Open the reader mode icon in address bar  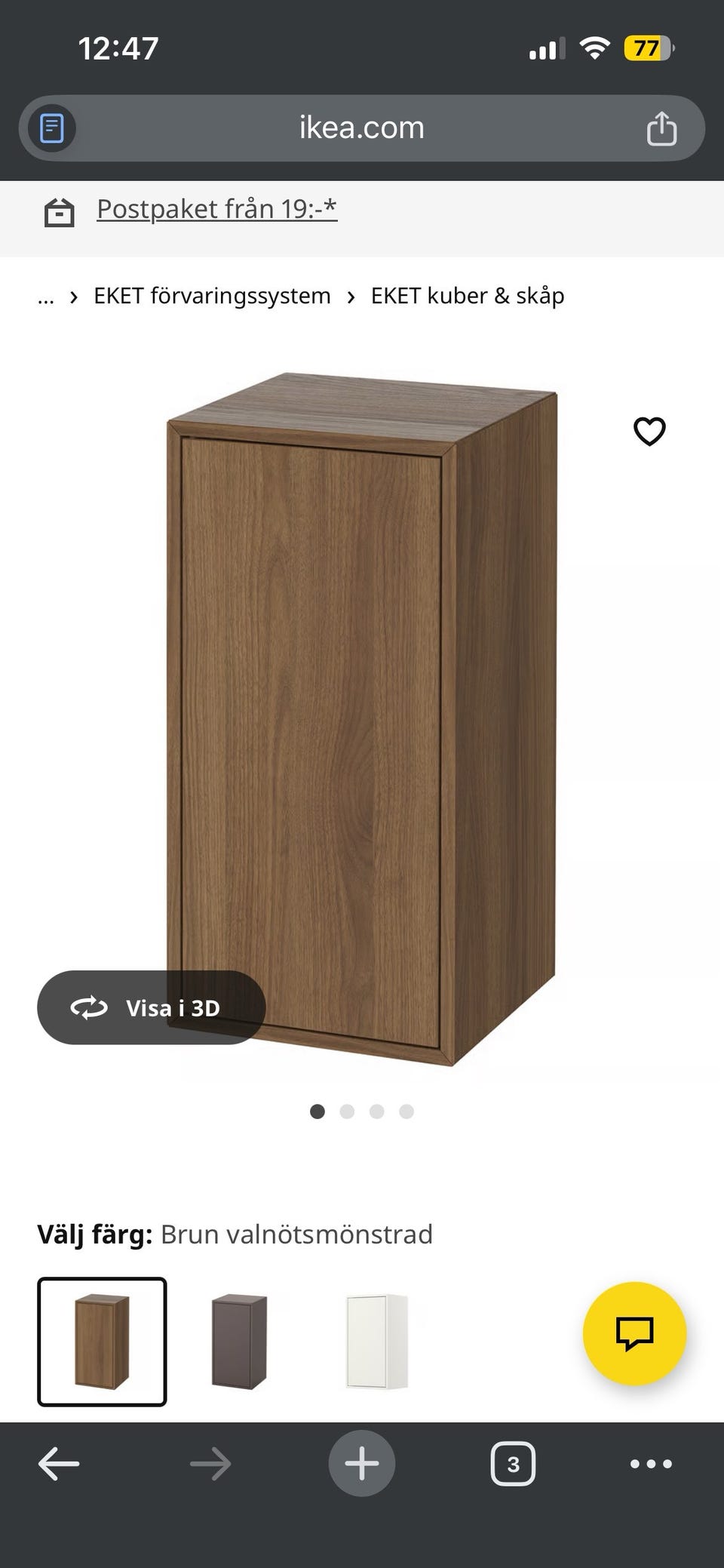(51, 128)
